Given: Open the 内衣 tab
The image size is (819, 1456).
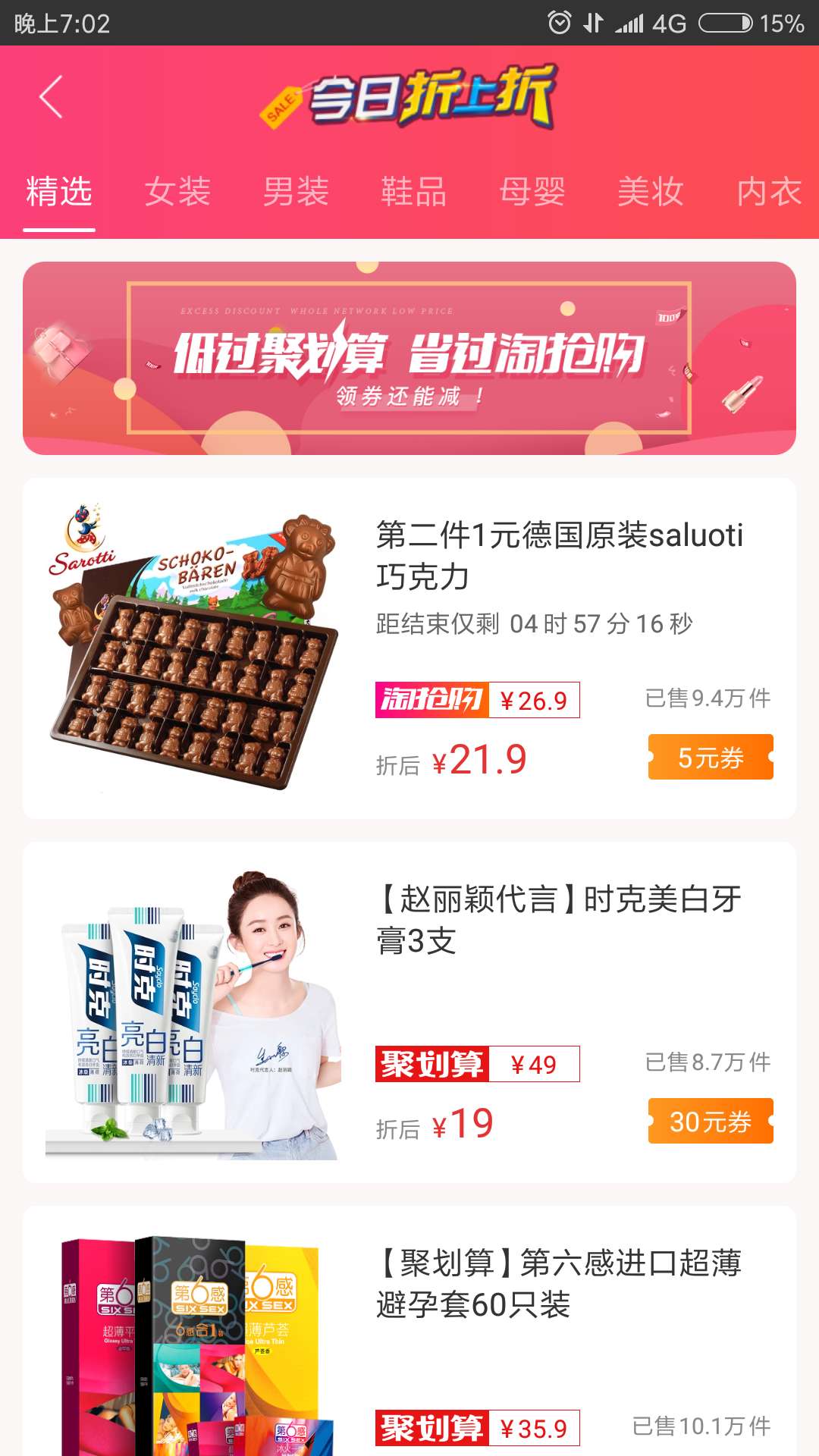Looking at the screenshot, I should click(x=769, y=191).
